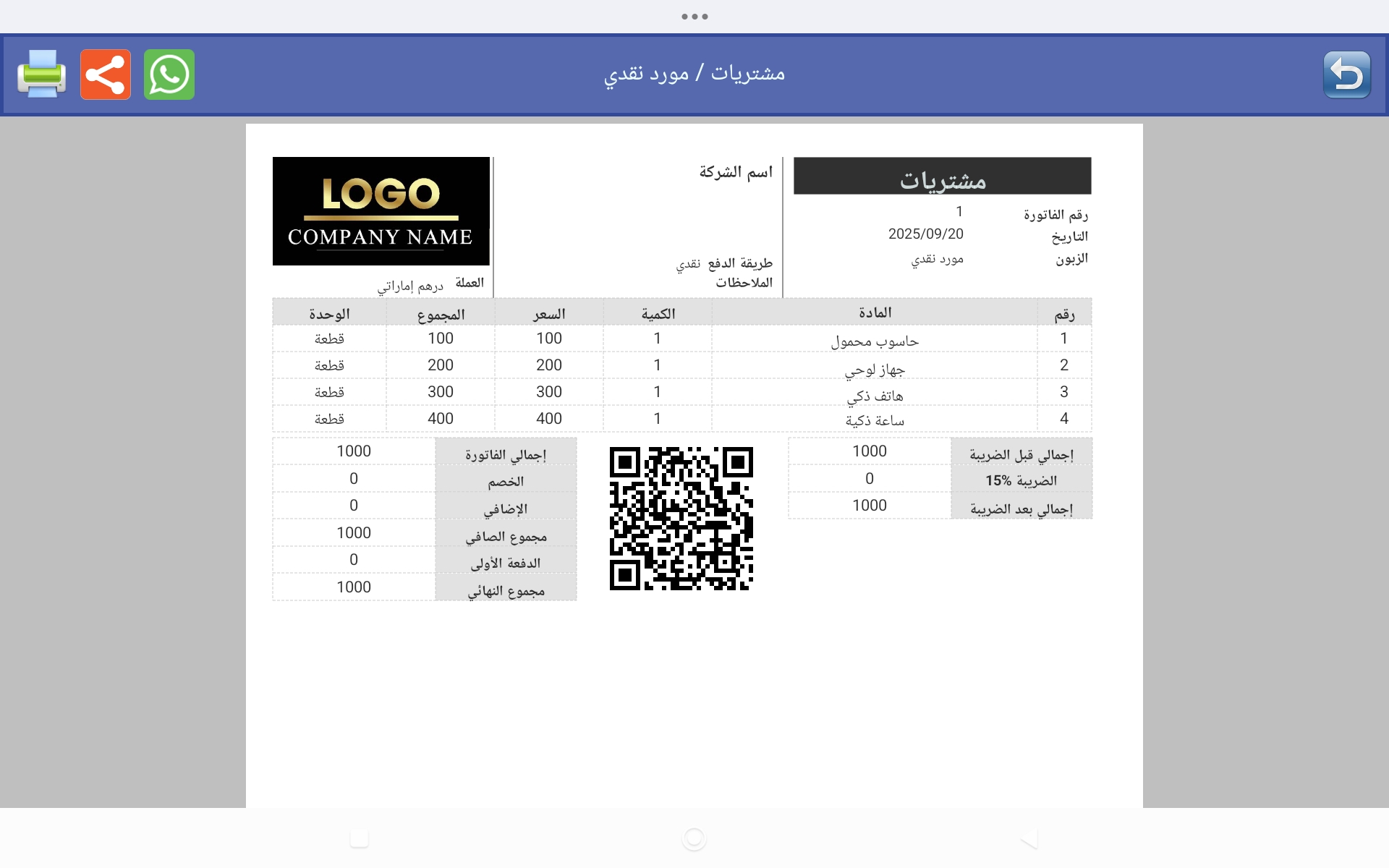The width and height of the screenshot is (1389, 868).
Task: Print the purchase invoice
Action: 41,74
